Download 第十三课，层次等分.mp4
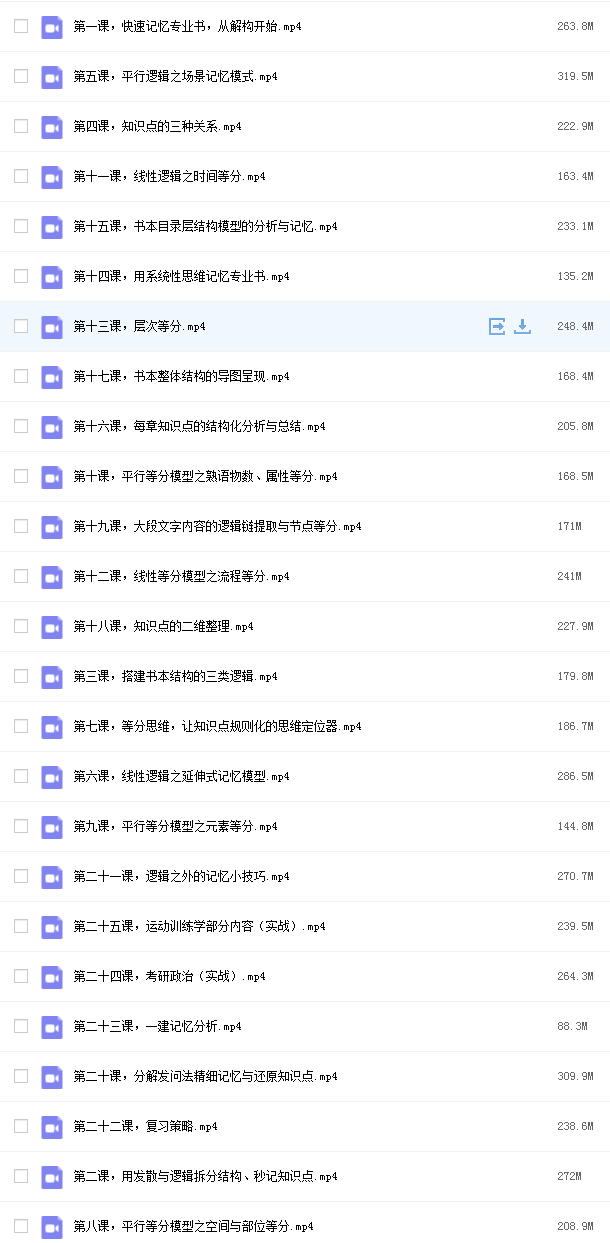Screen dimensions: 610x1243 click(x=522, y=326)
